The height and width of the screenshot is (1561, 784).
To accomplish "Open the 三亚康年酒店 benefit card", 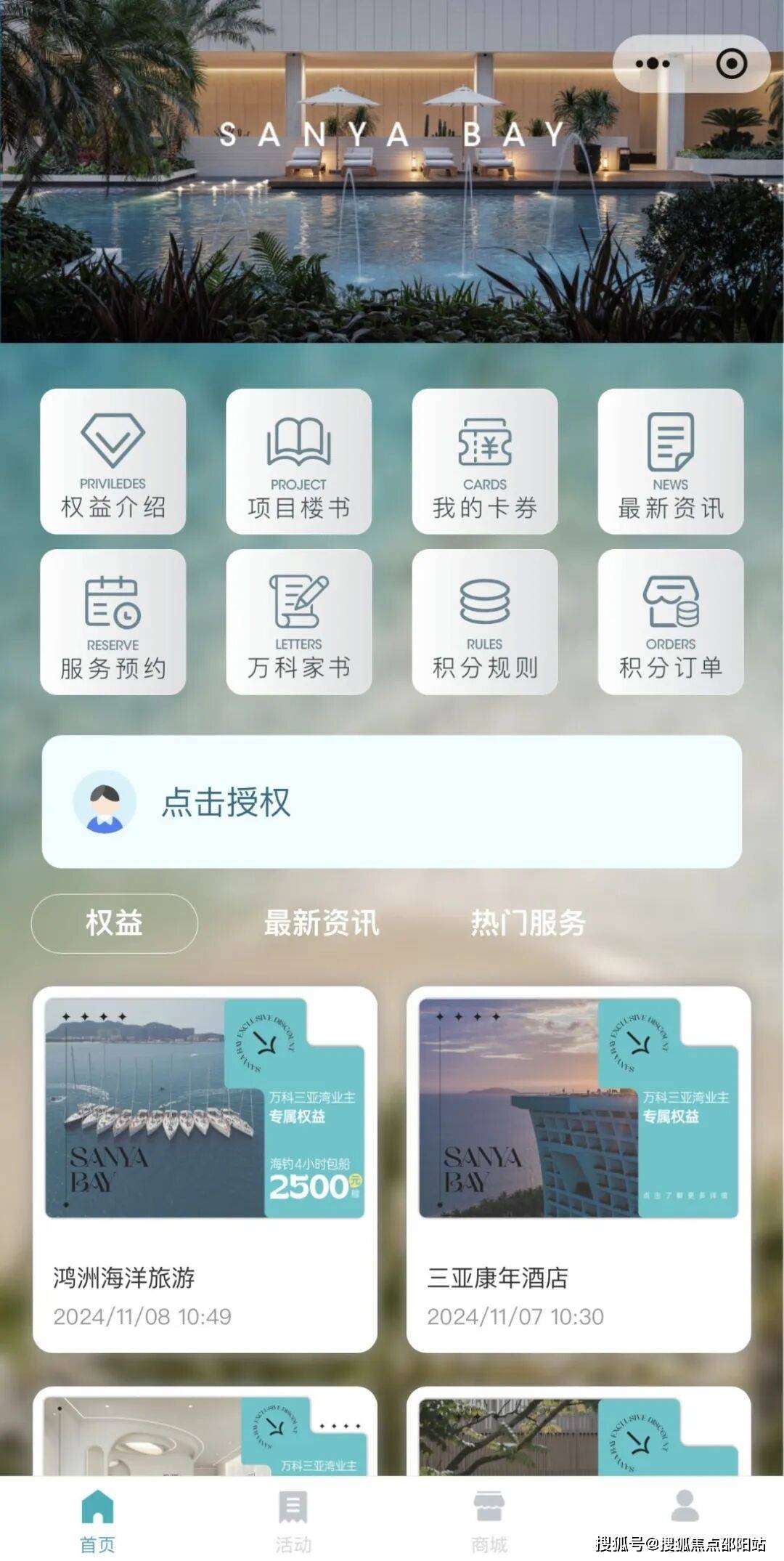I will [x=579, y=1168].
